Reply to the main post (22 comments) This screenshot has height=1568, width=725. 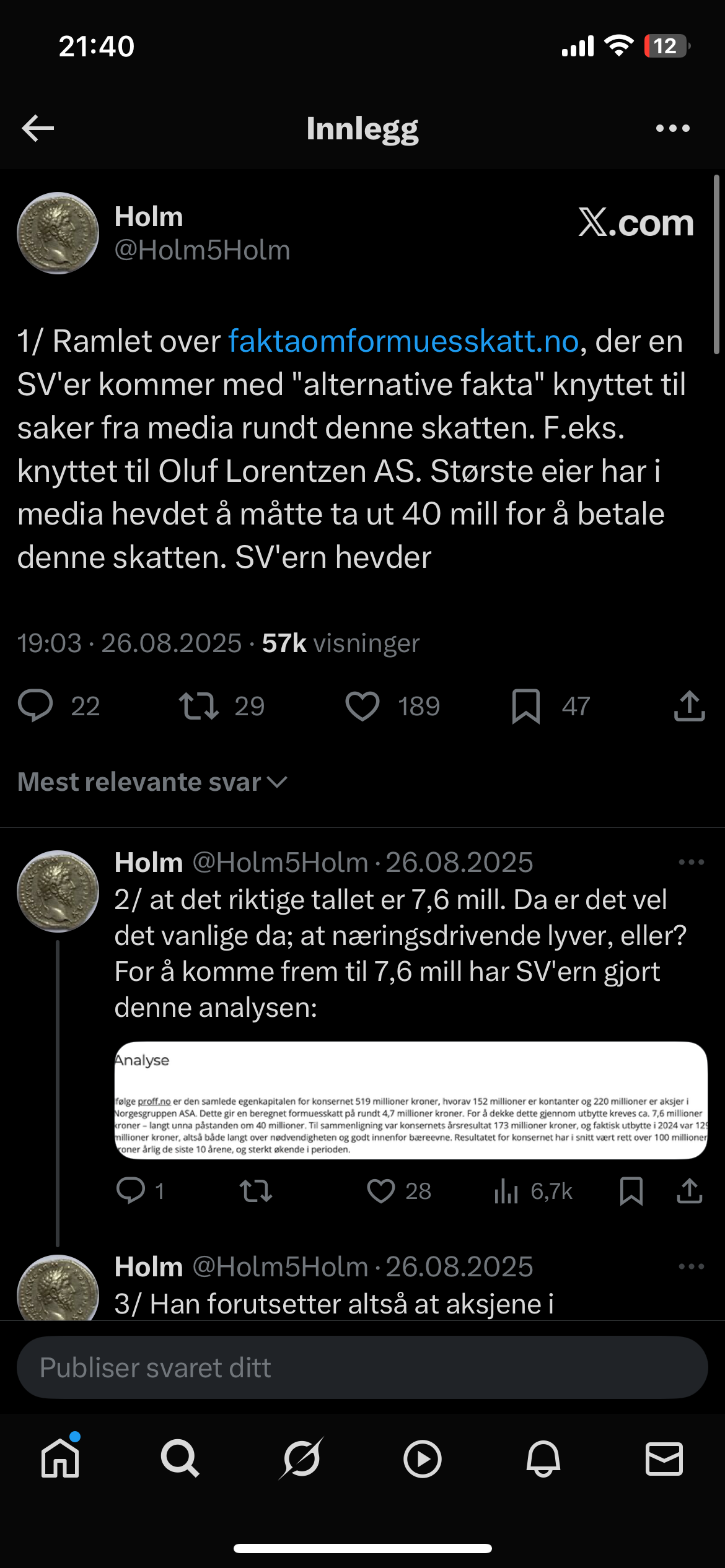(x=35, y=706)
